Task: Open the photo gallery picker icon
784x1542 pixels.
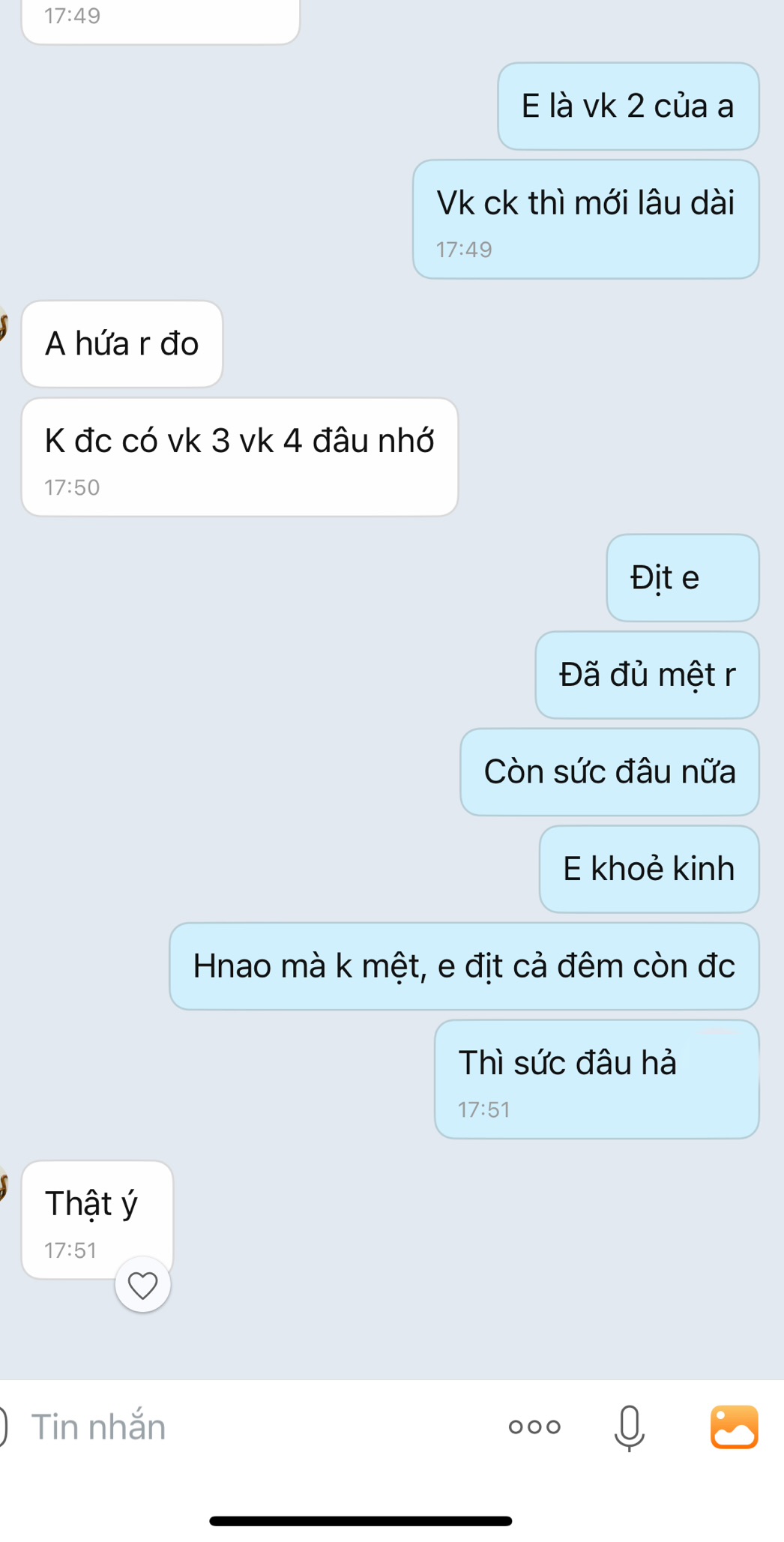Action: (735, 1427)
